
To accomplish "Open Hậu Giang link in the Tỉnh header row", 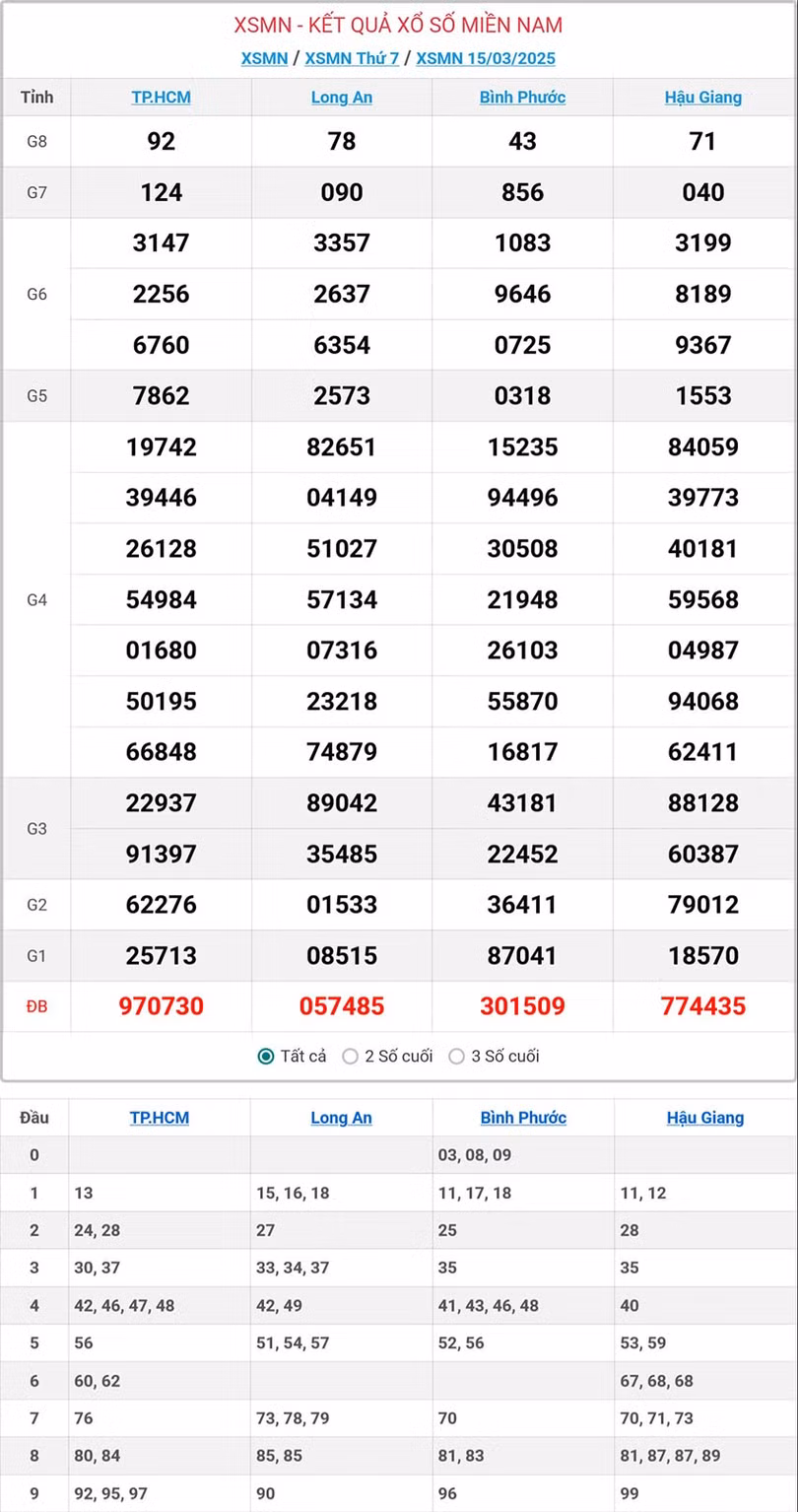I will click(703, 98).
